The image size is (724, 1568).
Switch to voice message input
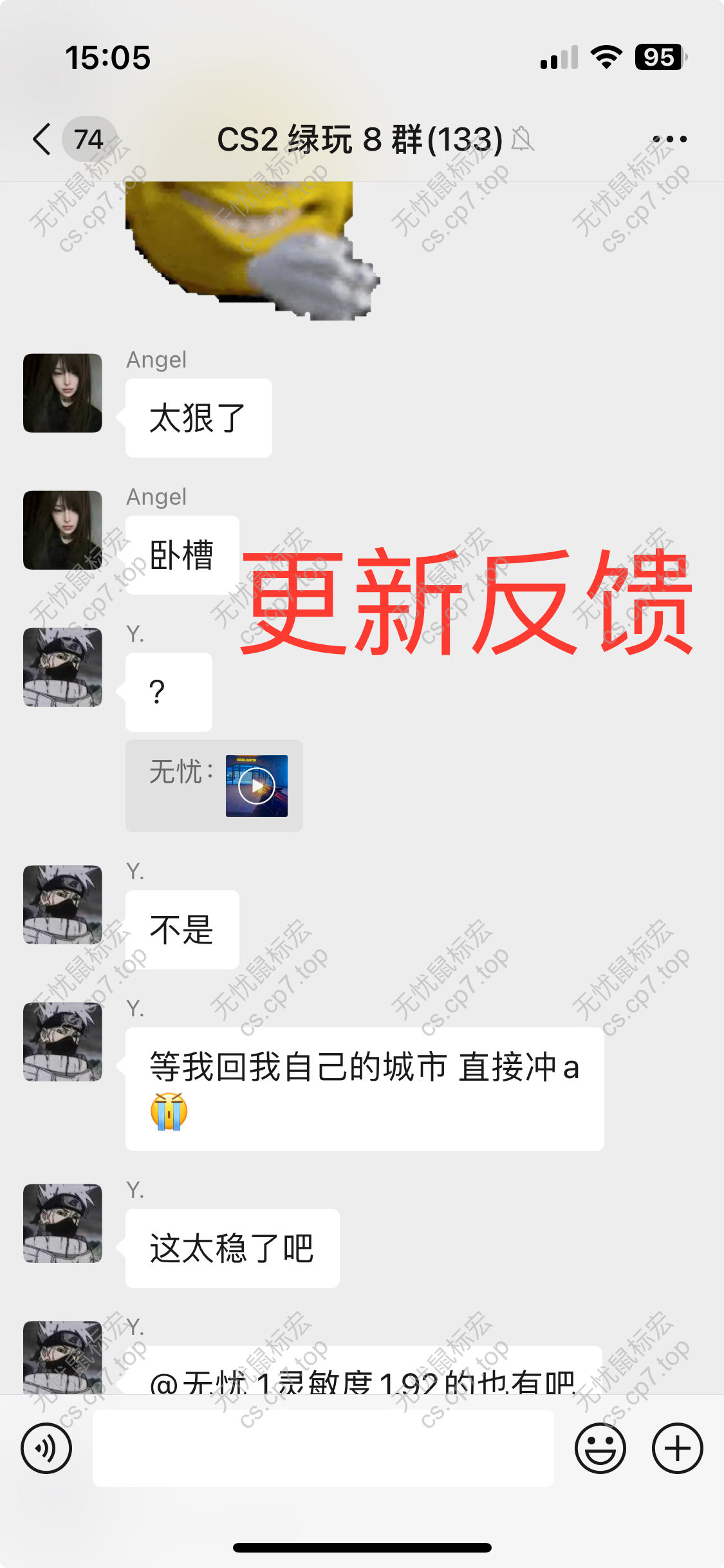(x=46, y=1448)
